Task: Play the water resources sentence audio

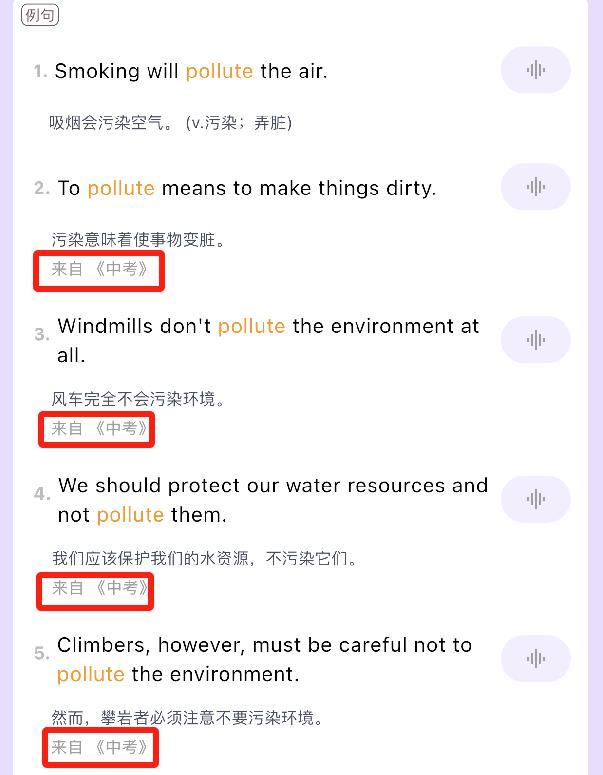Action: tap(535, 499)
